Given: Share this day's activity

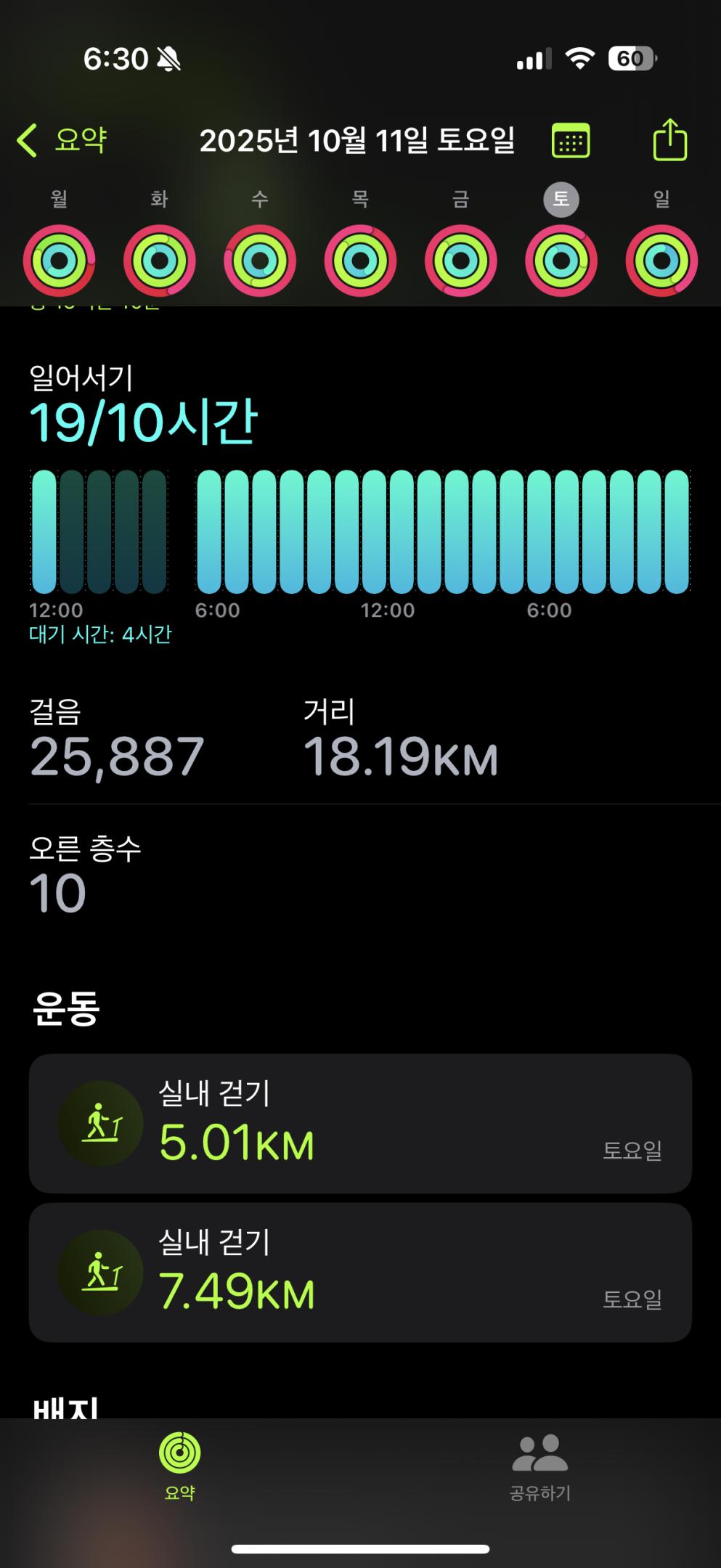Looking at the screenshot, I should pyautogui.click(x=669, y=139).
